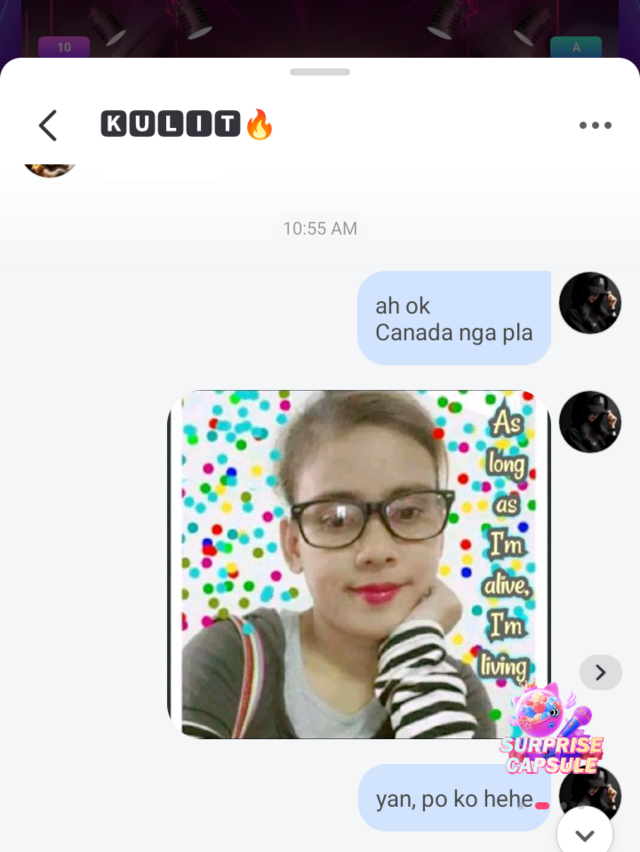View sender avatar next to "ah ok" message
Viewport: 640px width, 852px height.
pos(590,303)
